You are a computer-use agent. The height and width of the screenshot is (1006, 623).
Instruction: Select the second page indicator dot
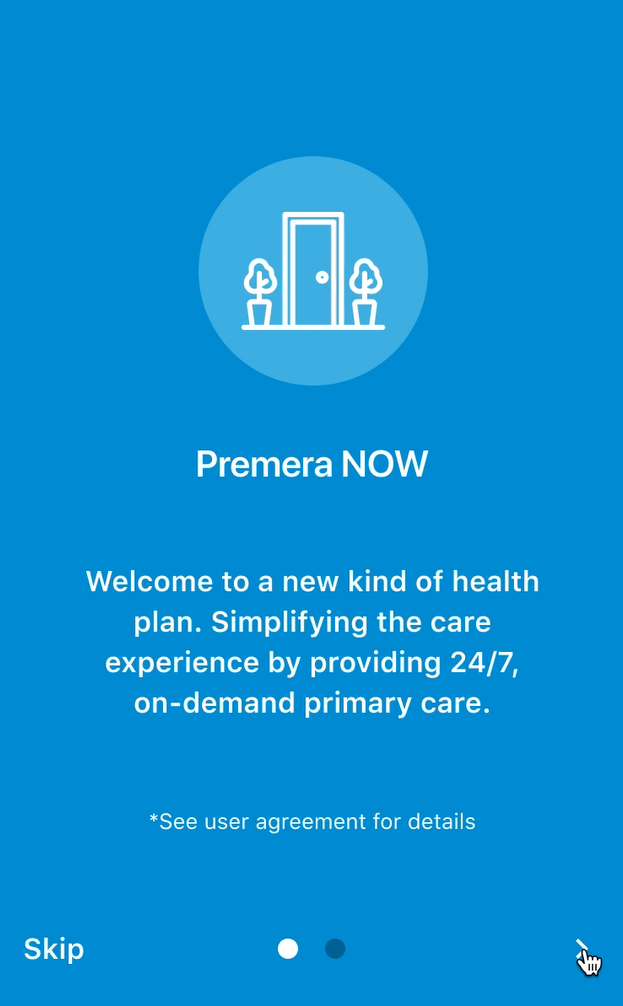[335, 948]
